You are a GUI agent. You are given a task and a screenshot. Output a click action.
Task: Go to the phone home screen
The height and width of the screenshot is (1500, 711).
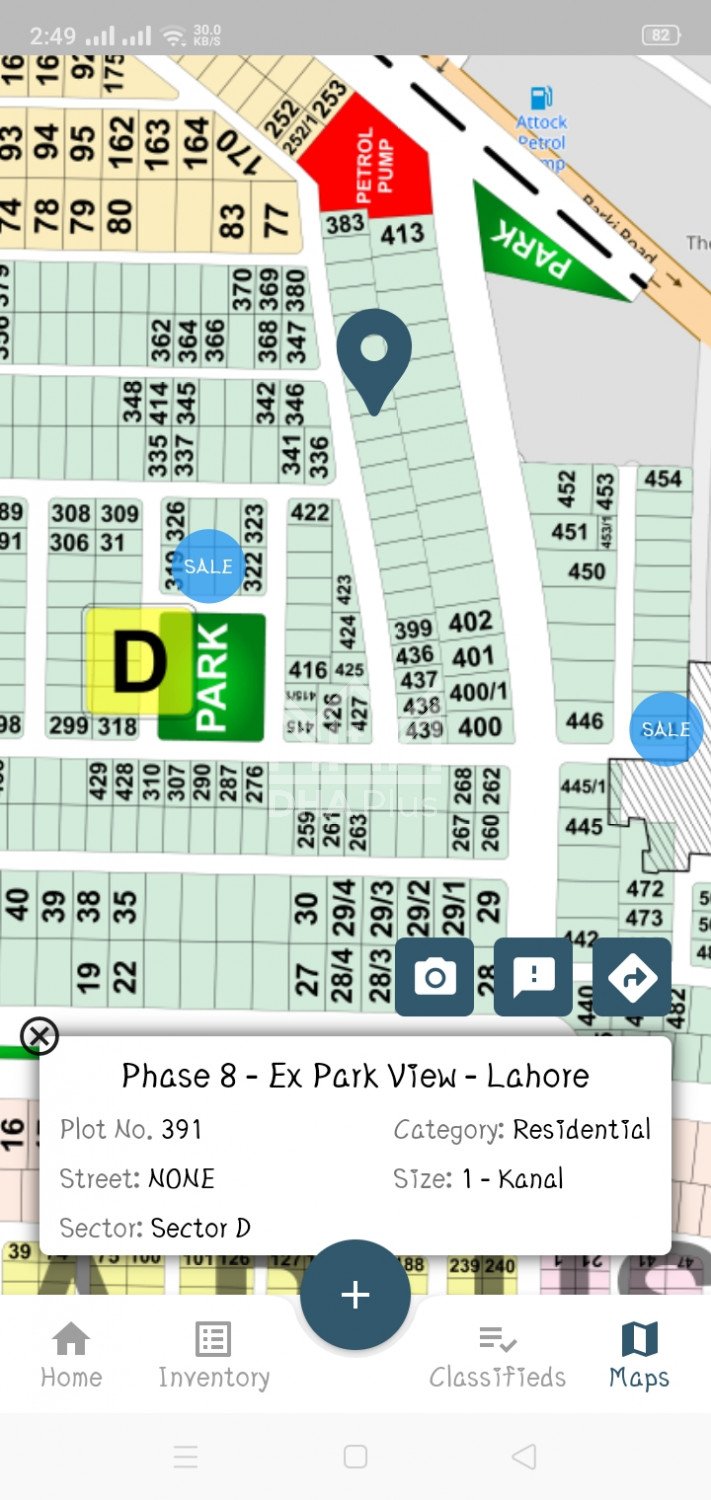[355, 1456]
